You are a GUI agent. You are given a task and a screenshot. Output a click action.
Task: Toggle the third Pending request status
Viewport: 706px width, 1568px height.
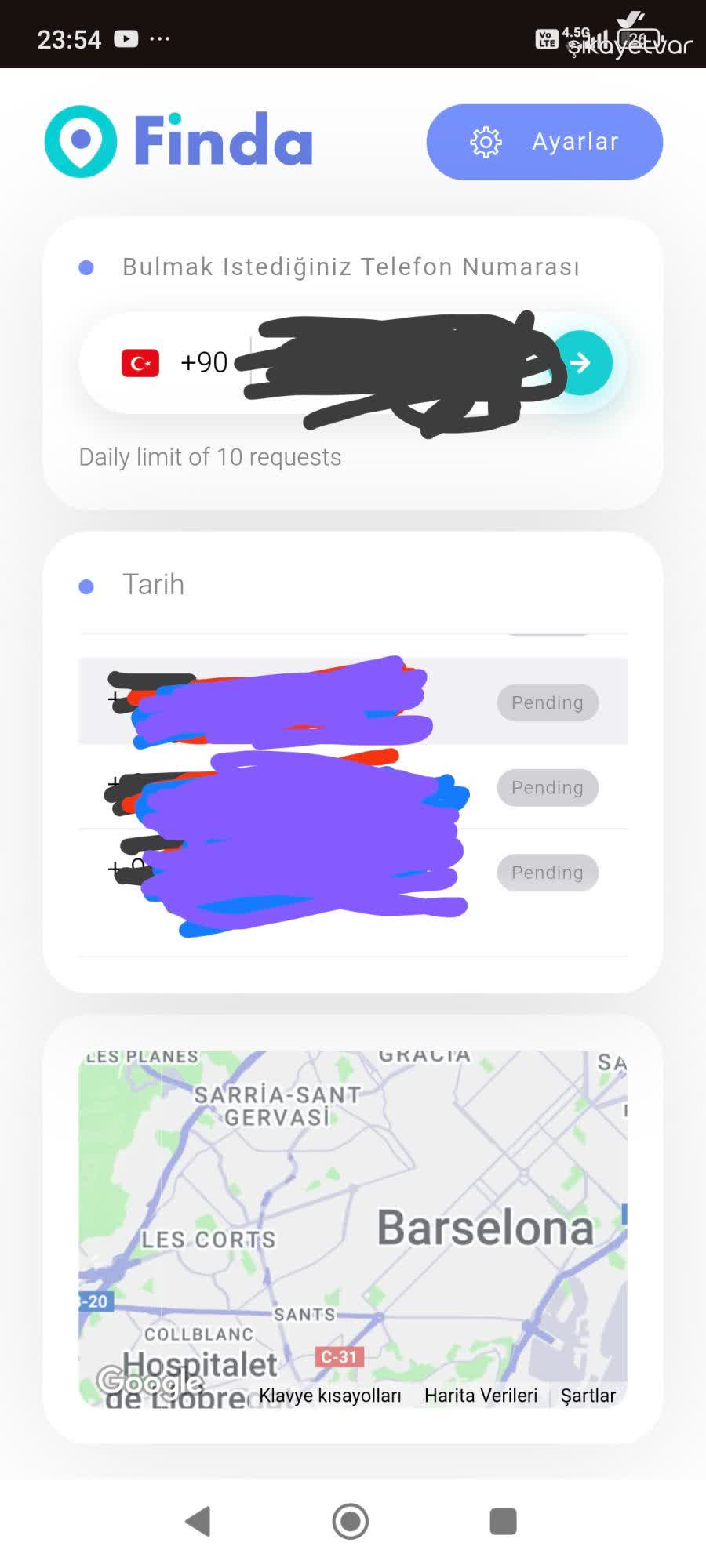pos(548,872)
